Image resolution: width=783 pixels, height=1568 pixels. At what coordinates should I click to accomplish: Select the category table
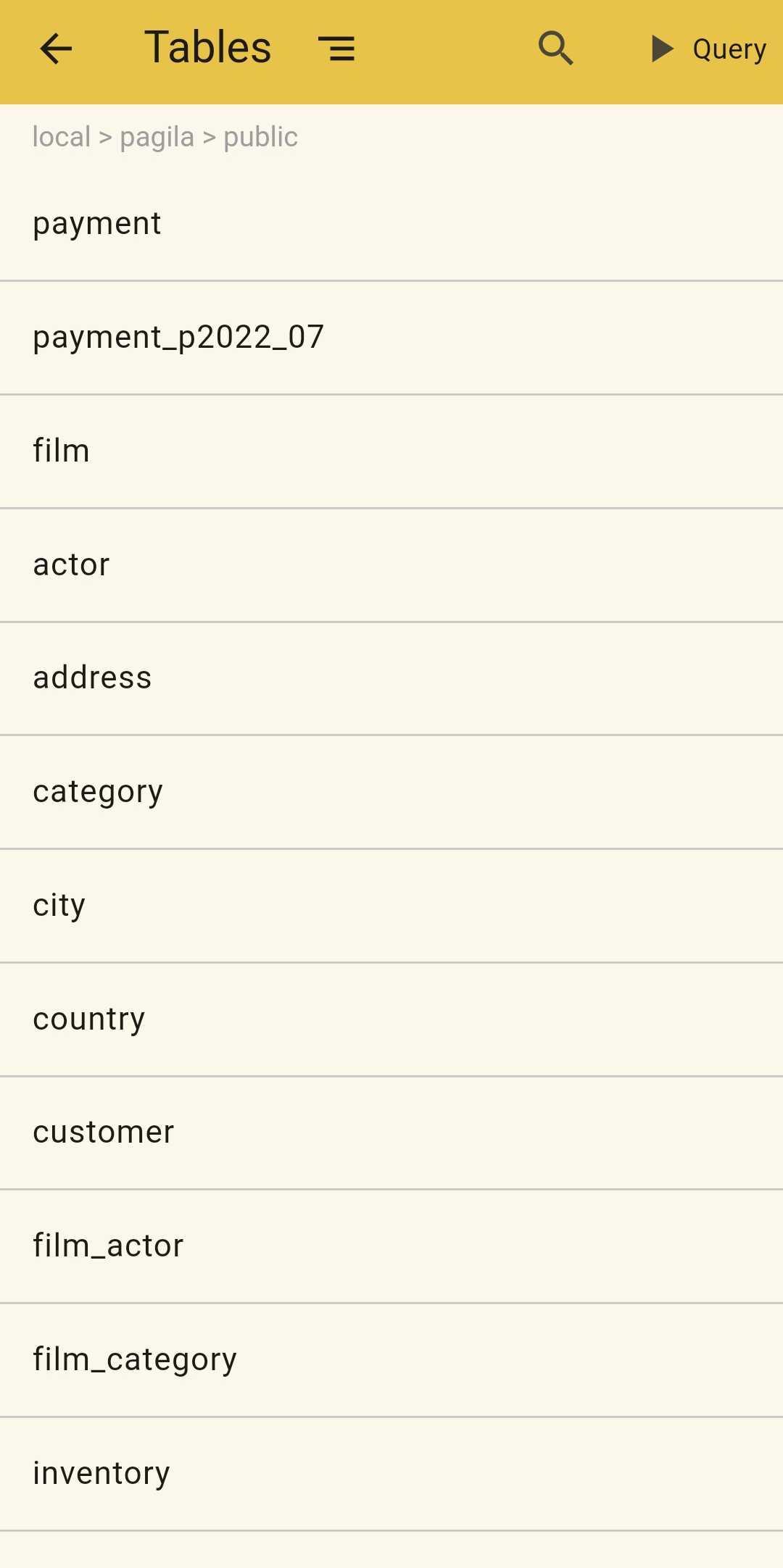click(x=391, y=792)
